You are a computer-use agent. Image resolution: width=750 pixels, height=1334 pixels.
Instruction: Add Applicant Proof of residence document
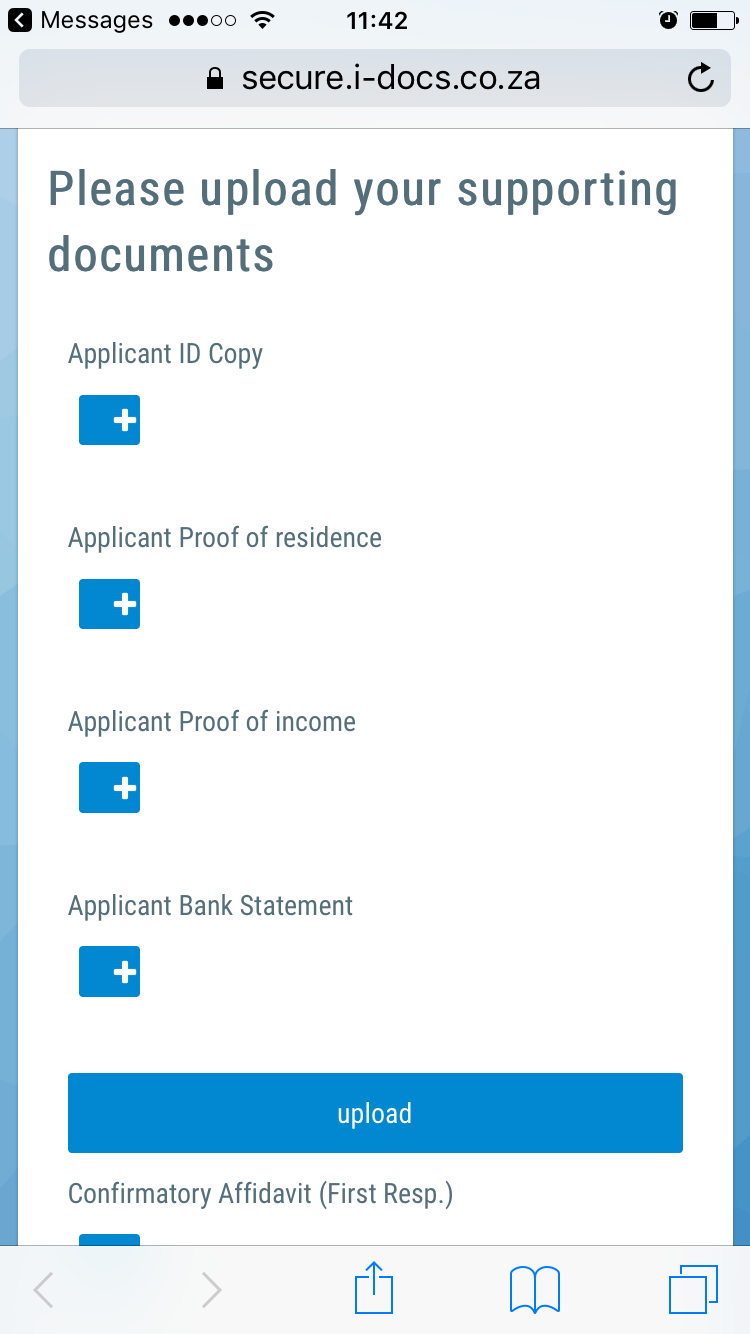pos(109,604)
